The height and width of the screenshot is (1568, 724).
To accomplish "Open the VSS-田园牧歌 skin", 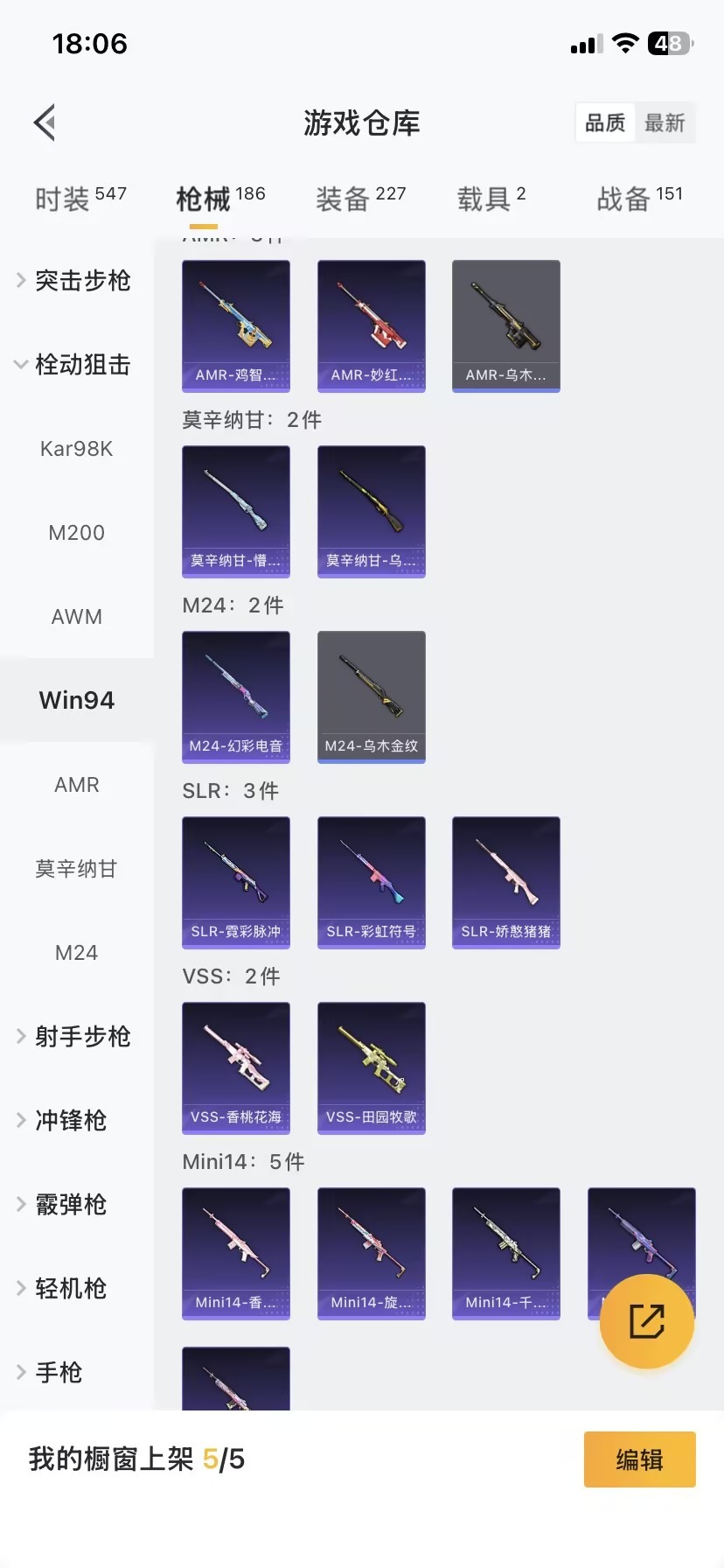I will pyautogui.click(x=372, y=1067).
